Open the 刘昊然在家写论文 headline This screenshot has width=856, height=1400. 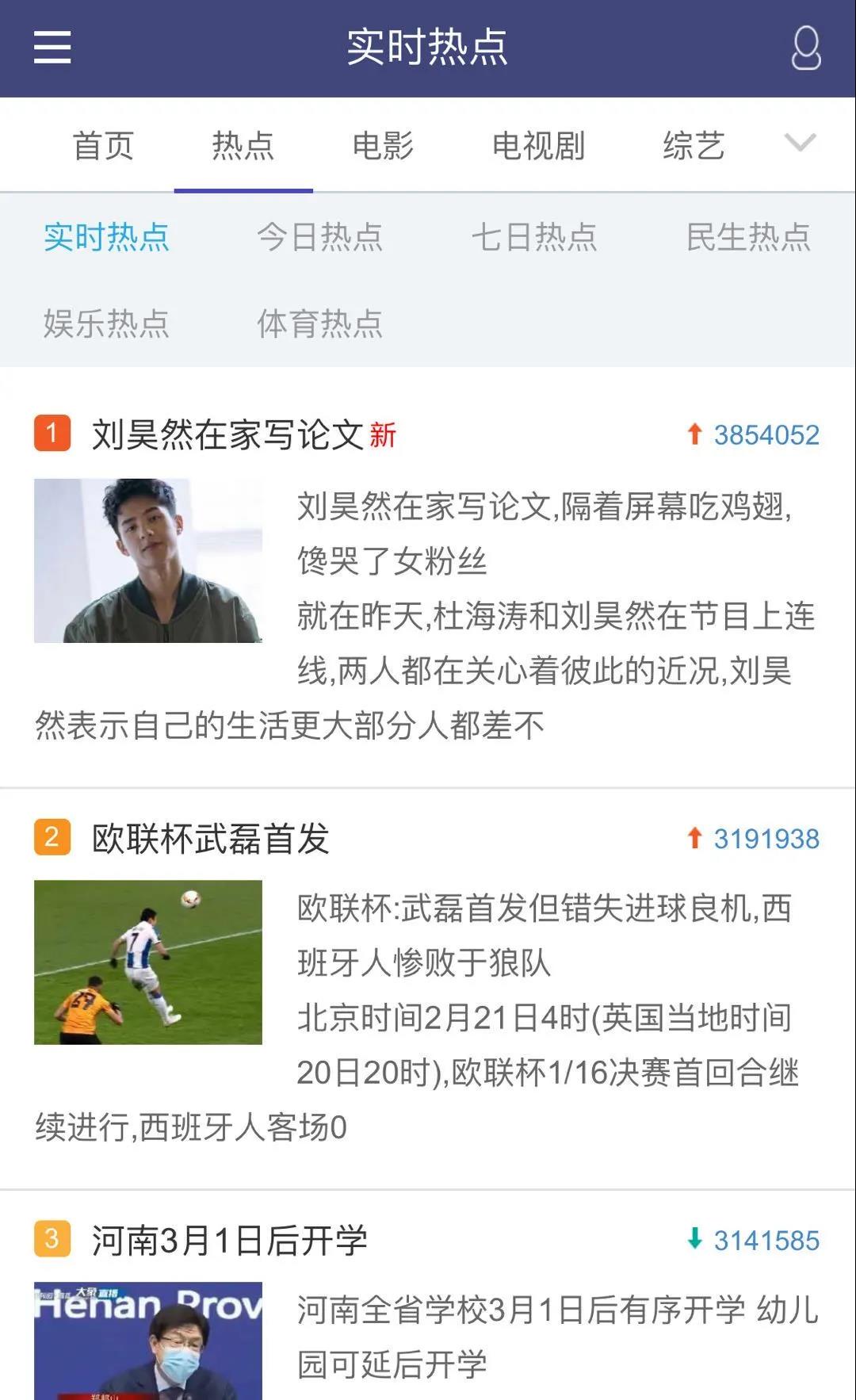coord(227,434)
